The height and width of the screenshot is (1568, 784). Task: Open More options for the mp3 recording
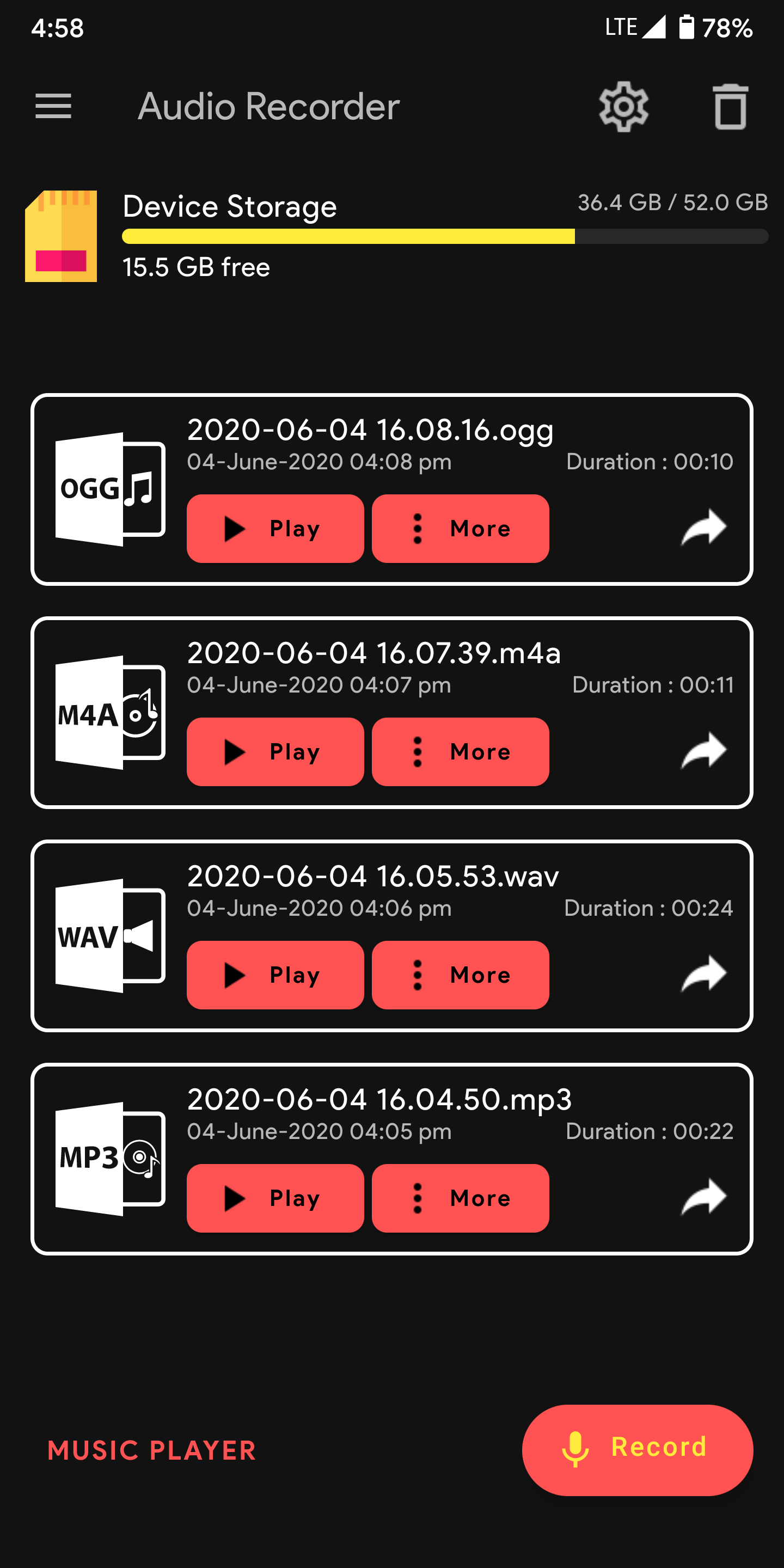(x=460, y=1198)
